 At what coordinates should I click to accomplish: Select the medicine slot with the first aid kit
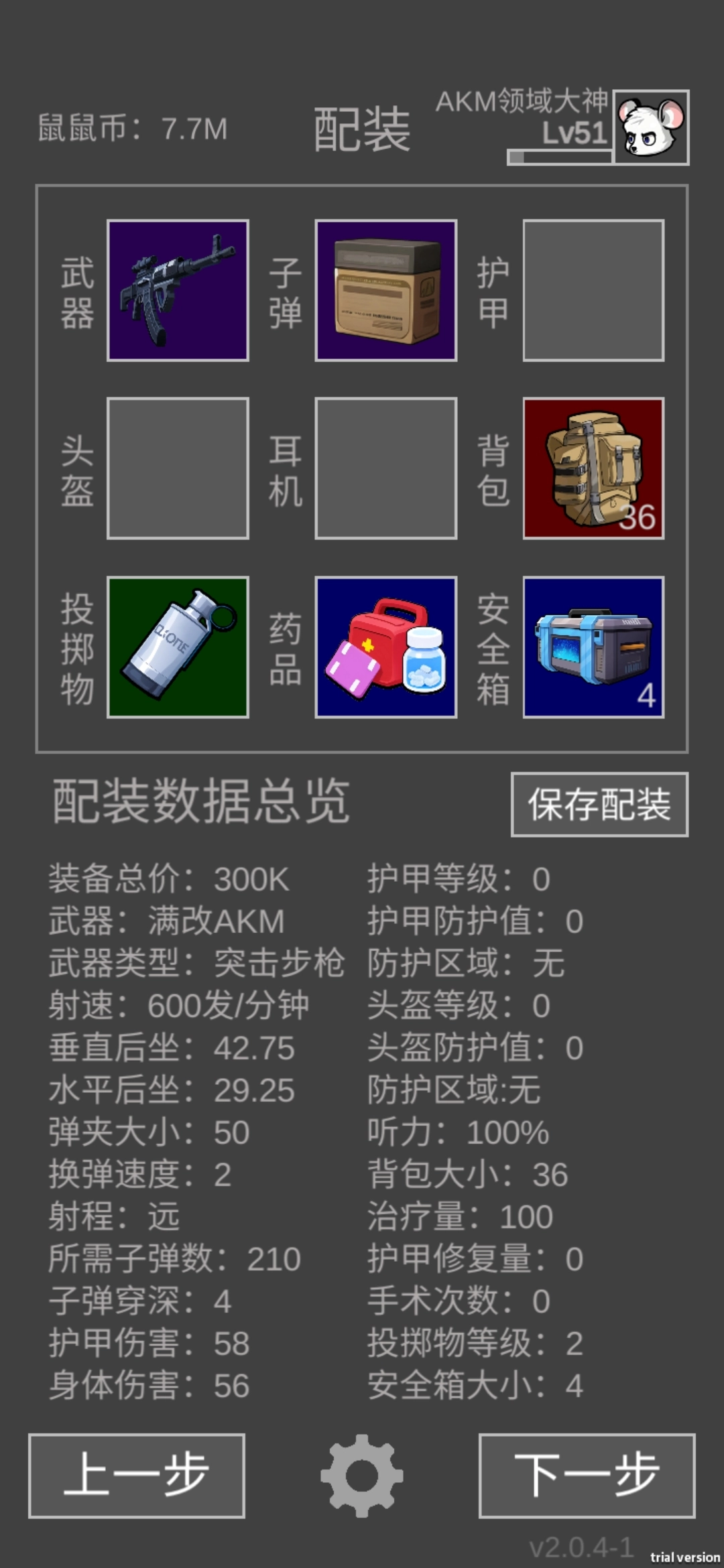(x=386, y=647)
